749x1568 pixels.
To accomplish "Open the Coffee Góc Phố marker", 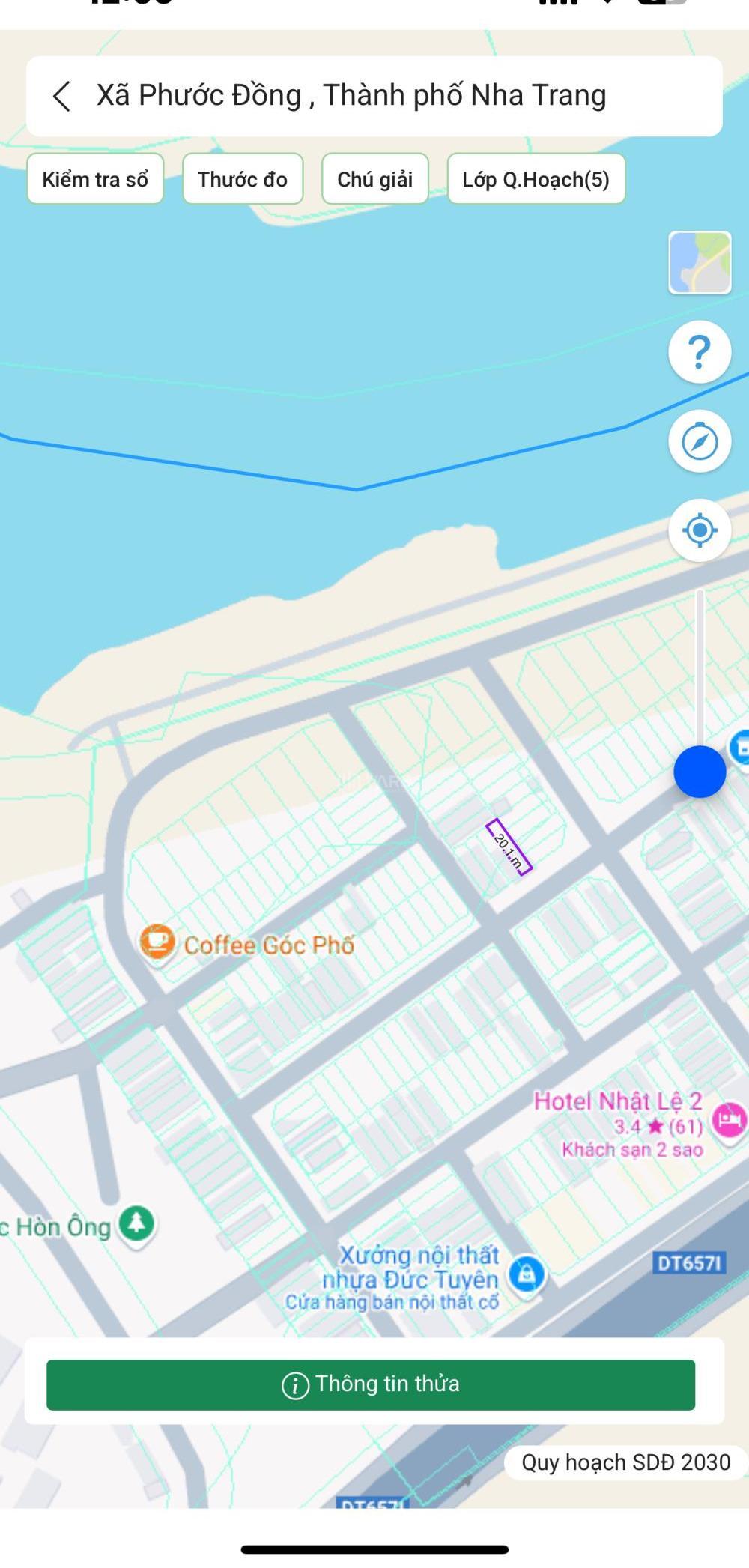I will point(157,942).
